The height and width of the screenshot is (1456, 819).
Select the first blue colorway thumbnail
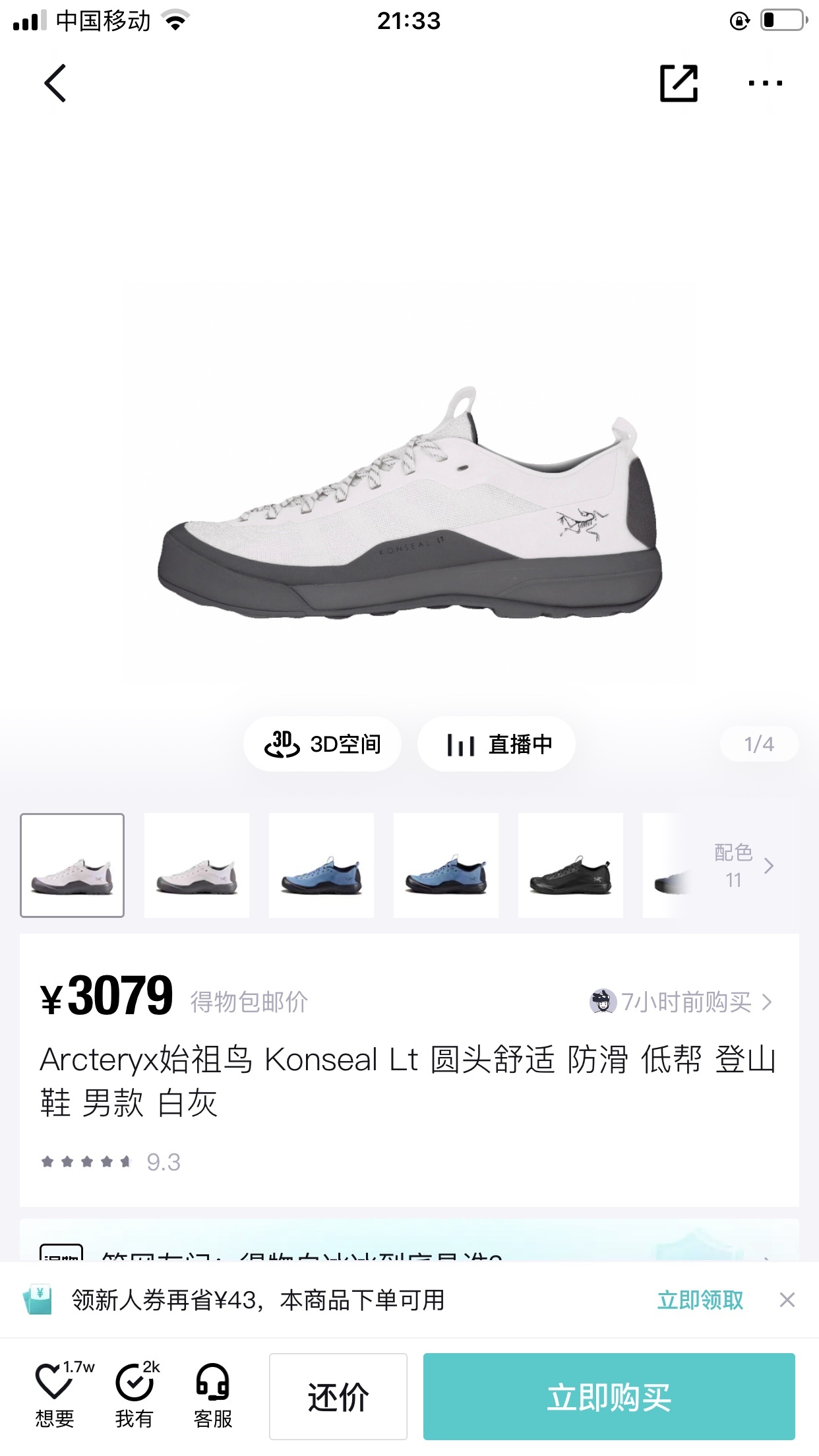pos(321,865)
